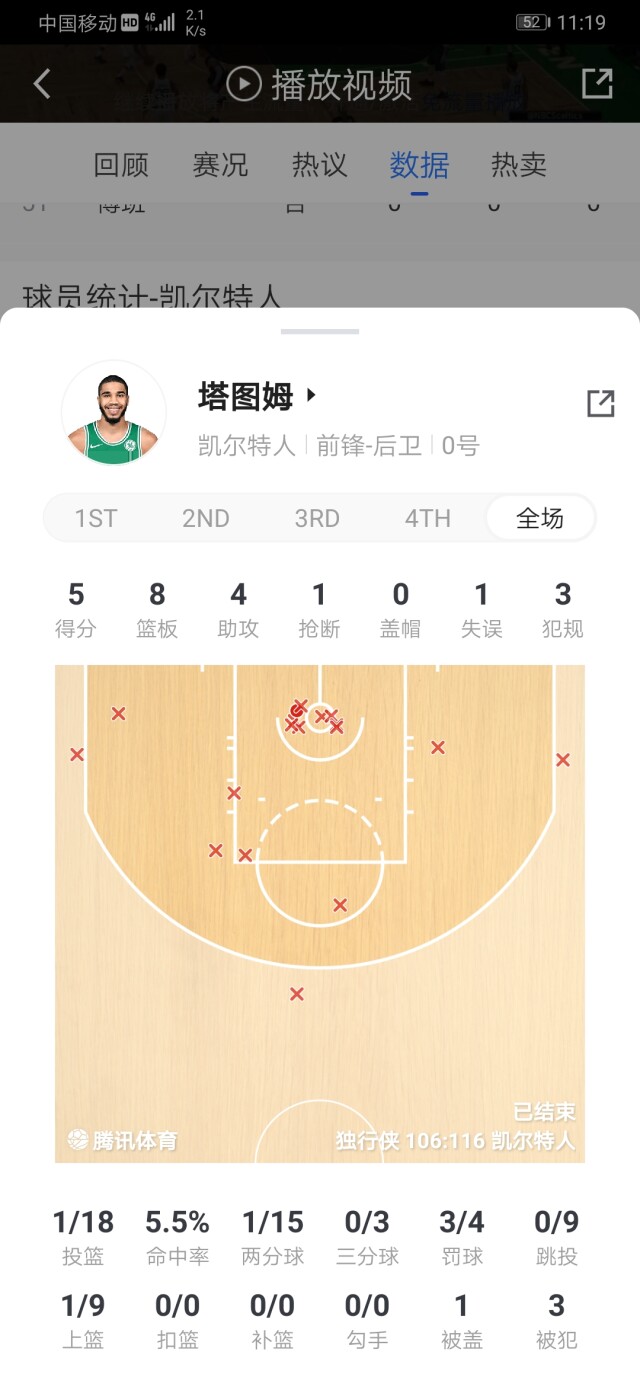Go back using the top-left arrow
The image size is (640, 1387).
[x=41, y=84]
